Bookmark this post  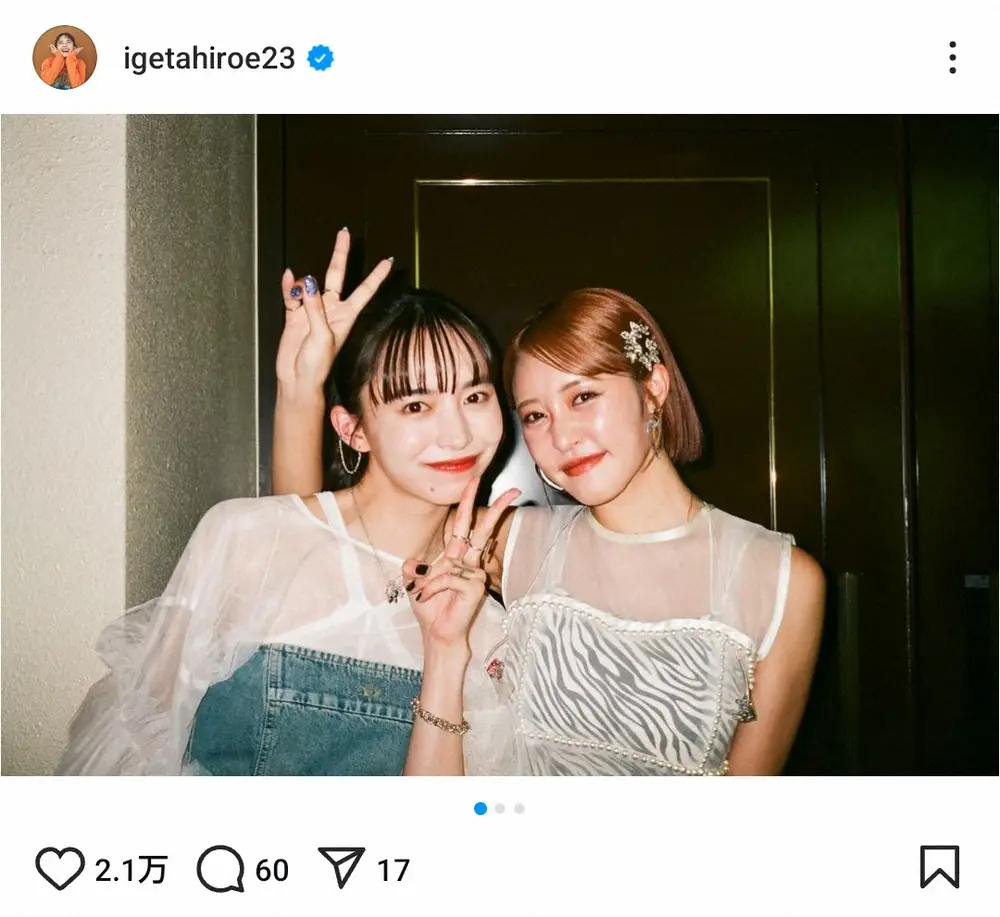click(939, 867)
